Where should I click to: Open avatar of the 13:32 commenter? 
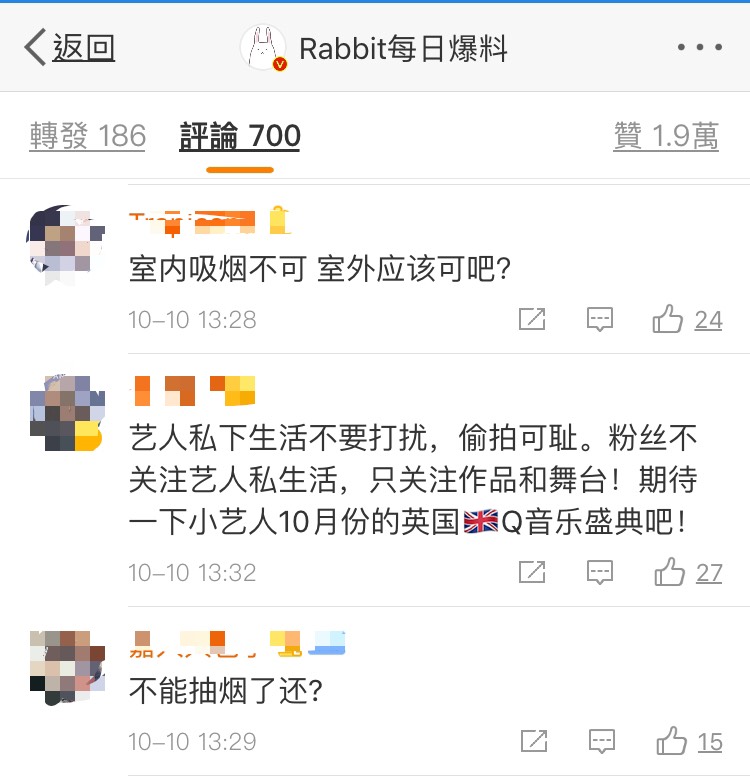click(66, 413)
